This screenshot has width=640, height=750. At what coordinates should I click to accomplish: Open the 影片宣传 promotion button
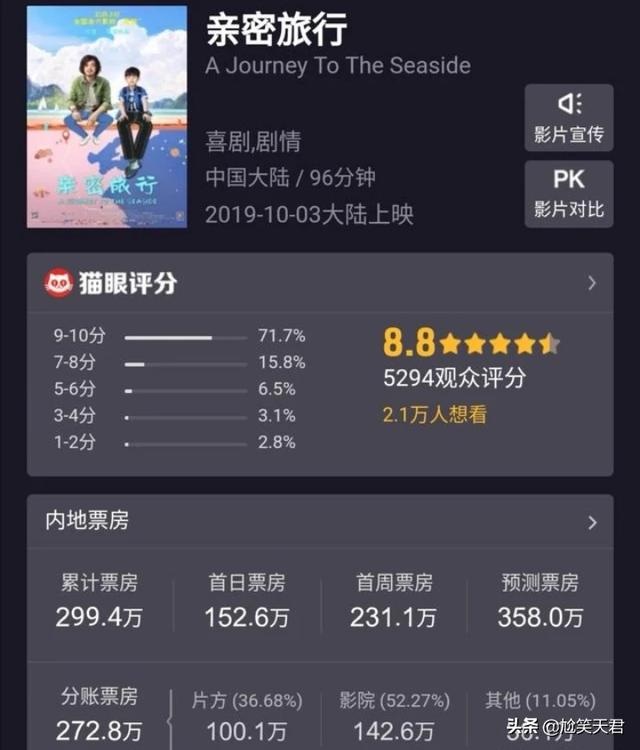568,118
